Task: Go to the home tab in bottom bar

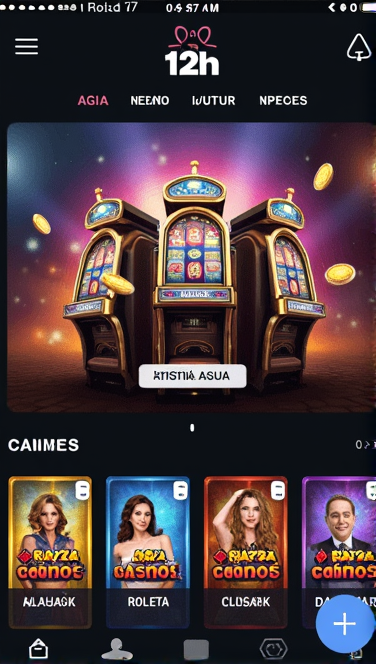Action: click(38, 649)
